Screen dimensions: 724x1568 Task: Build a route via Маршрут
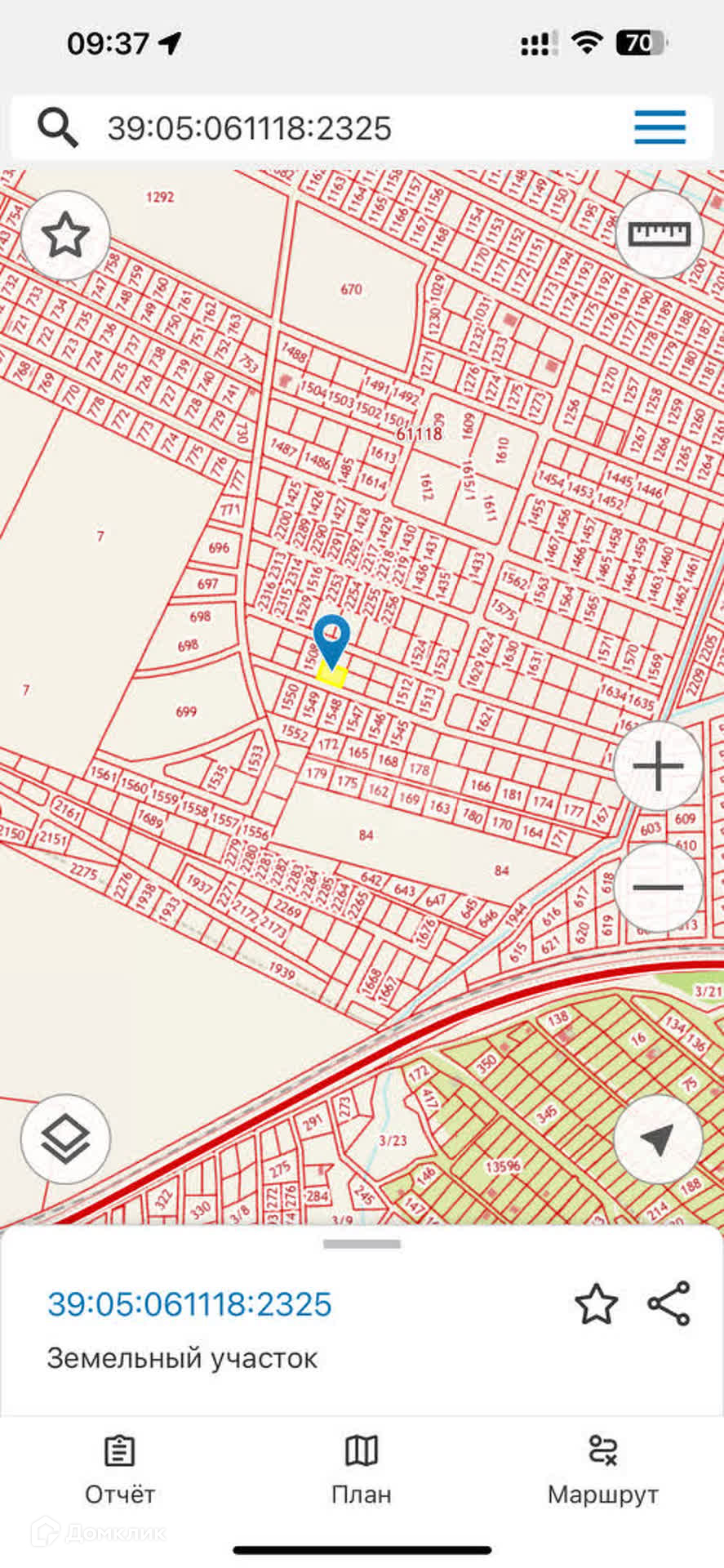tap(602, 1470)
